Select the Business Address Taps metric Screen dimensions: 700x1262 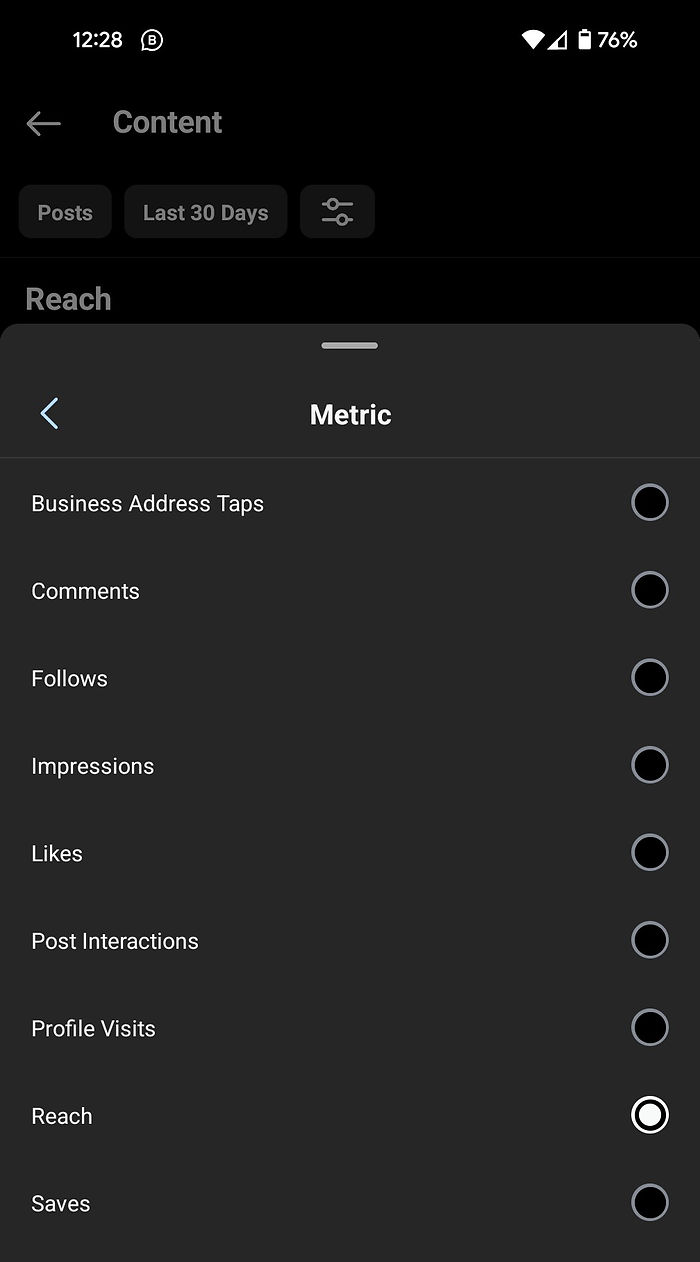click(x=649, y=503)
